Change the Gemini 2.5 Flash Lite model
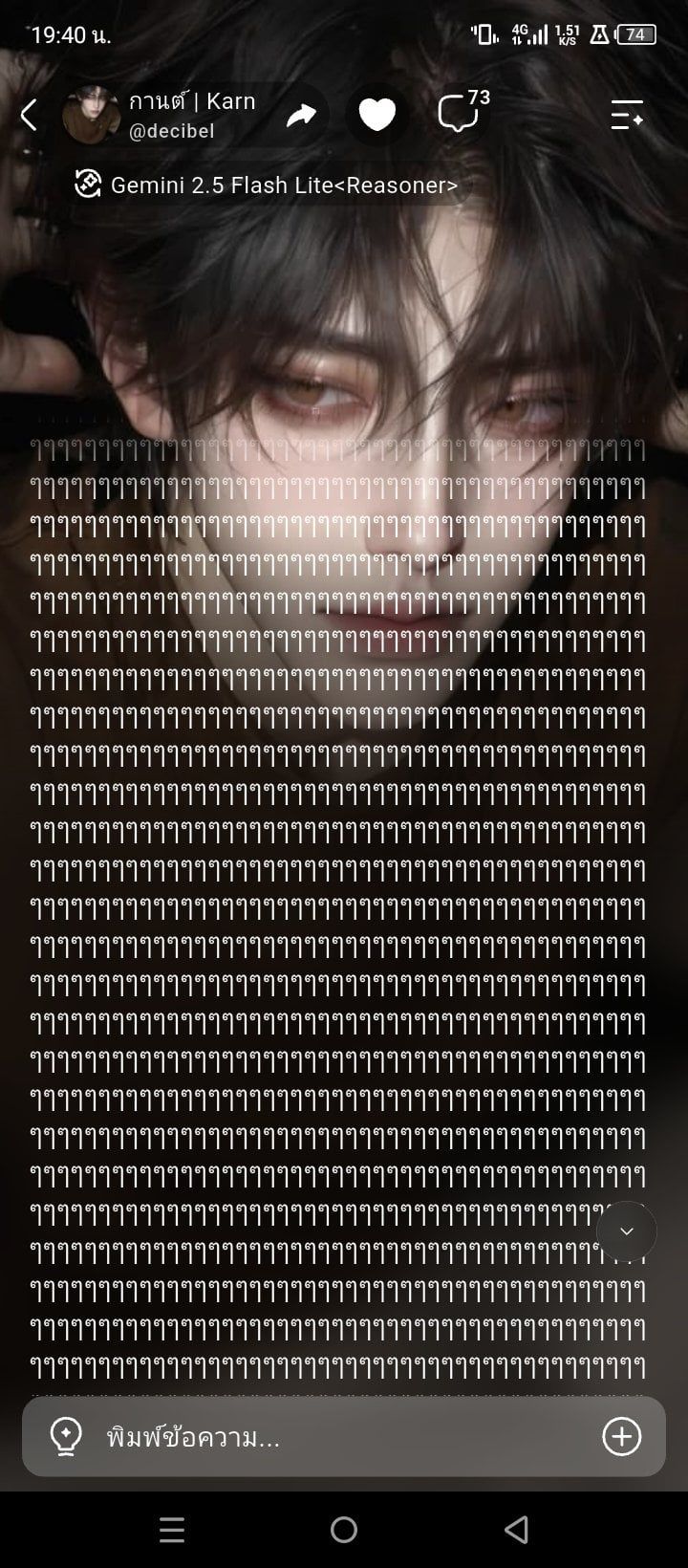The width and height of the screenshot is (688, 1568). pos(268,185)
